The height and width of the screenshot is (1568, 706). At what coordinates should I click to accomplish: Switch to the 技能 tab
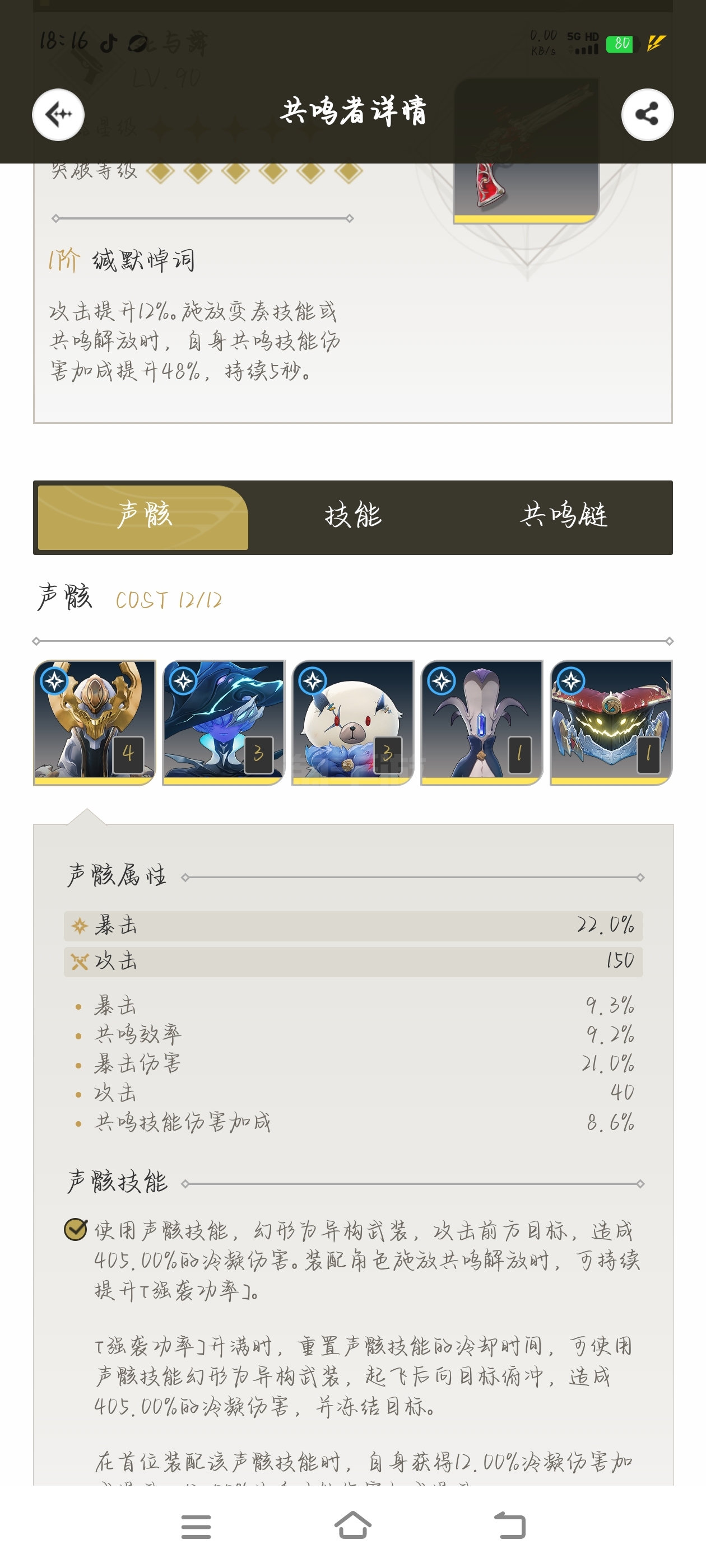pyautogui.click(x=352, y=516)
